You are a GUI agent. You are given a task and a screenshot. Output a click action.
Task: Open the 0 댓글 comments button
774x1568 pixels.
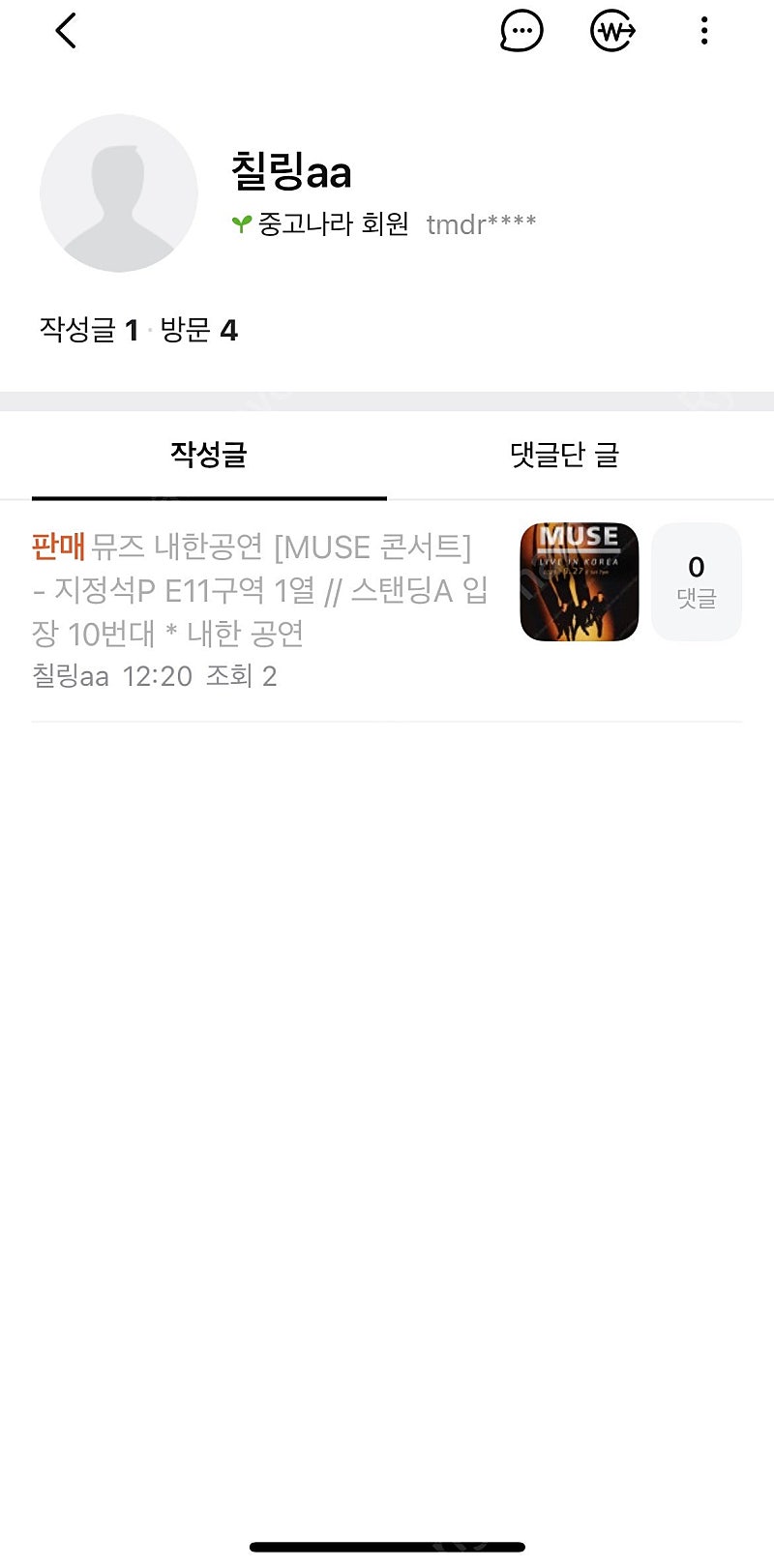coord(697,582)
